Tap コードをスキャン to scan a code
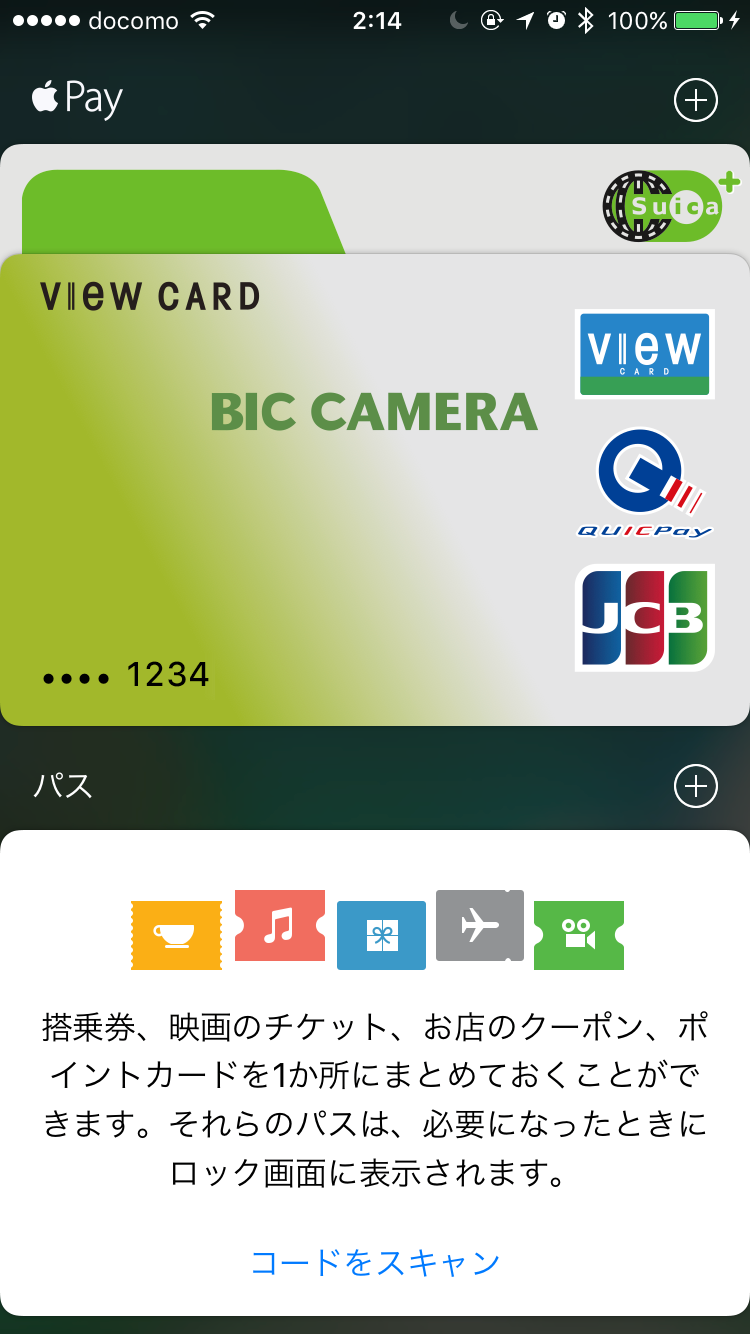Viewport: 750px width, 1334px height. click(375, 1262)
